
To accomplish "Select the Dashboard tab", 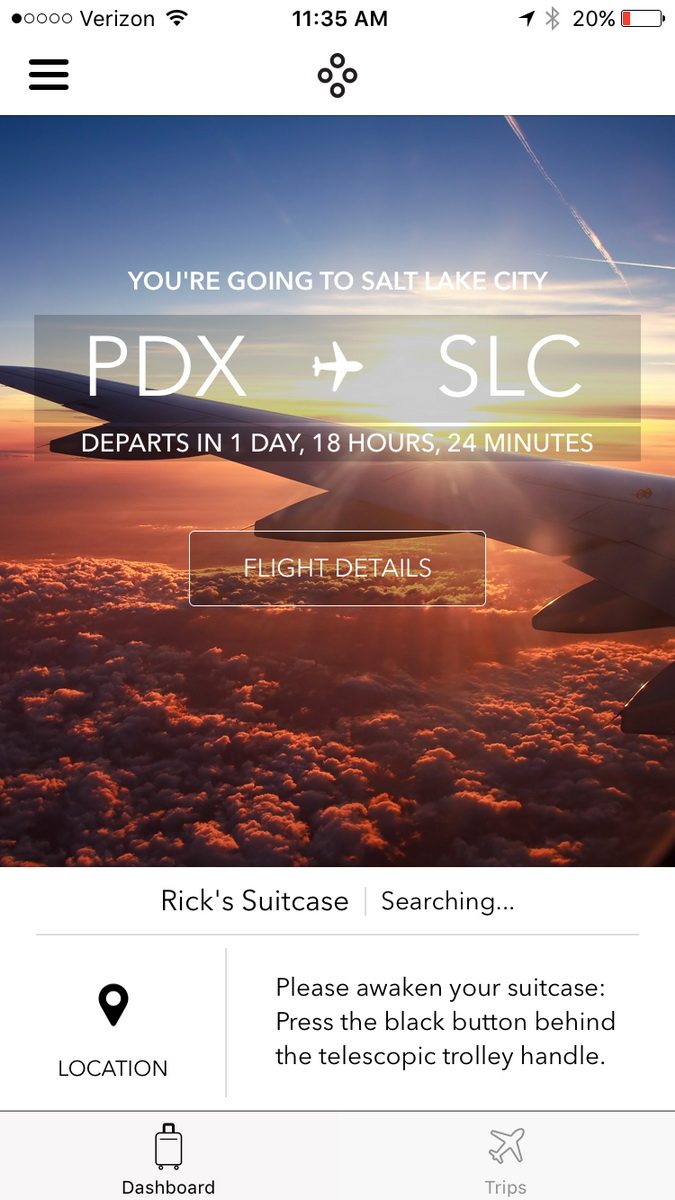I will coord(168,1158).
